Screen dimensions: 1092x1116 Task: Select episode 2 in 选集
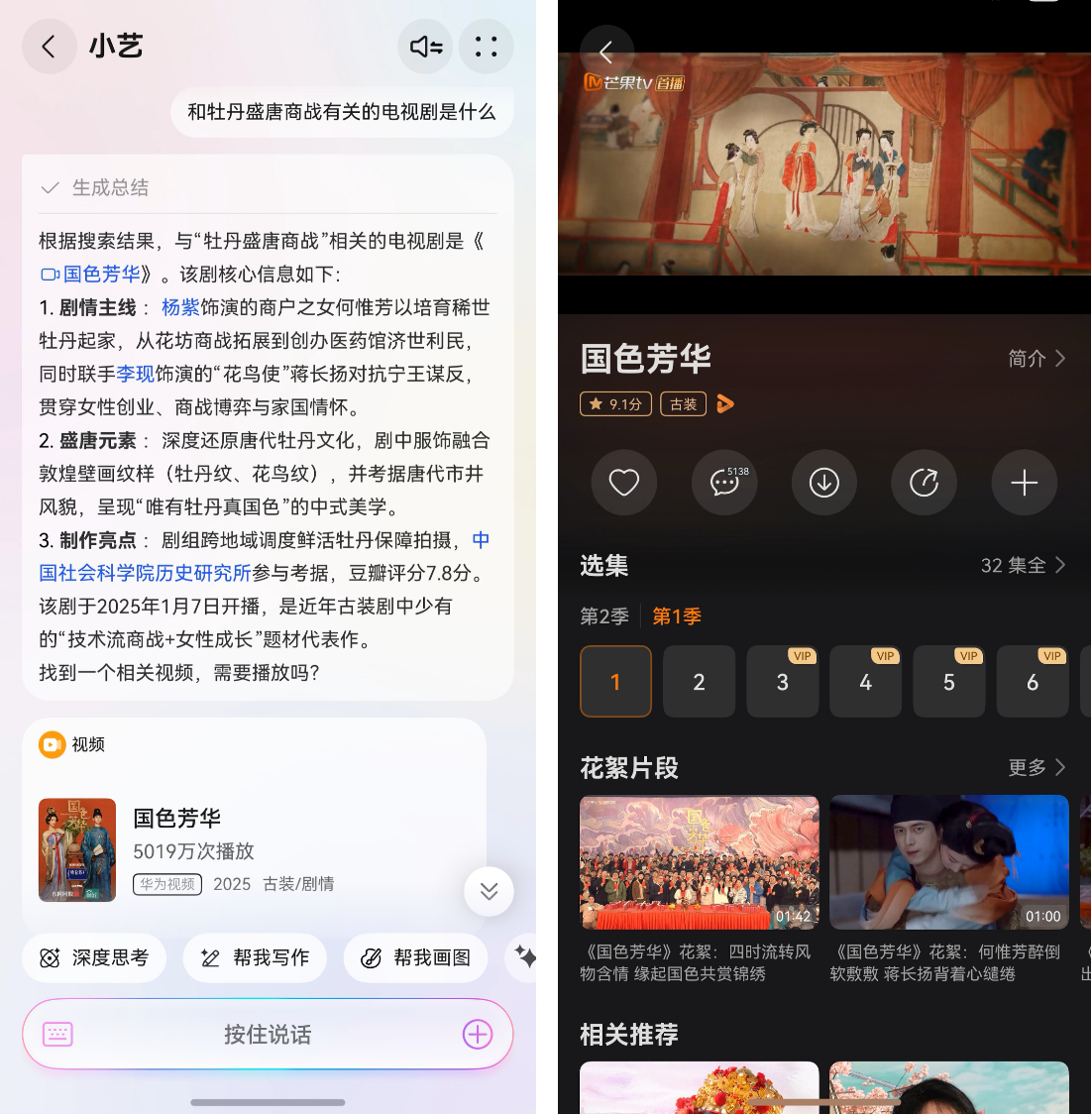(699, 682)
